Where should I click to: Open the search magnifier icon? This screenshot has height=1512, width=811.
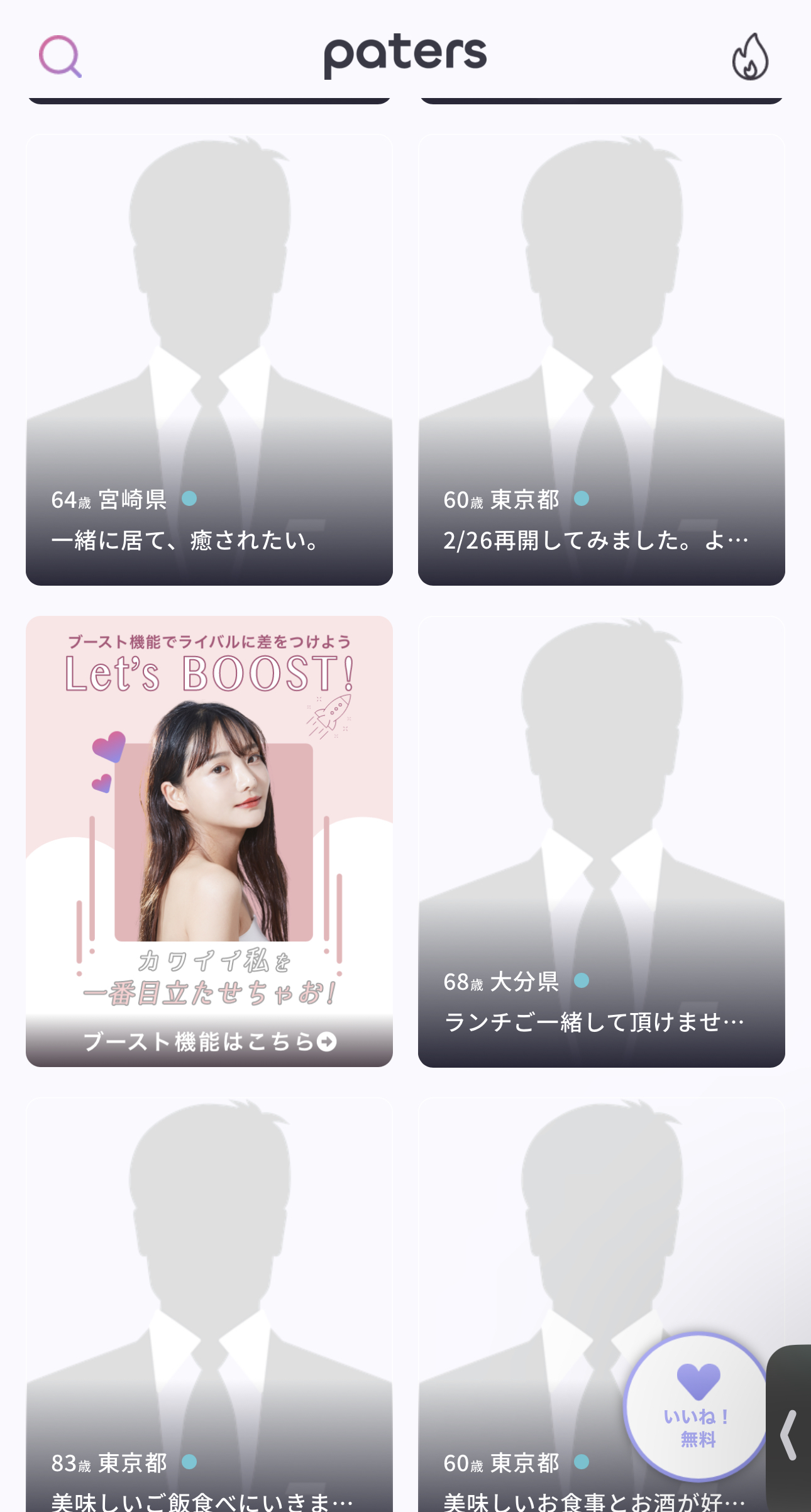click(x=60, y=57)
